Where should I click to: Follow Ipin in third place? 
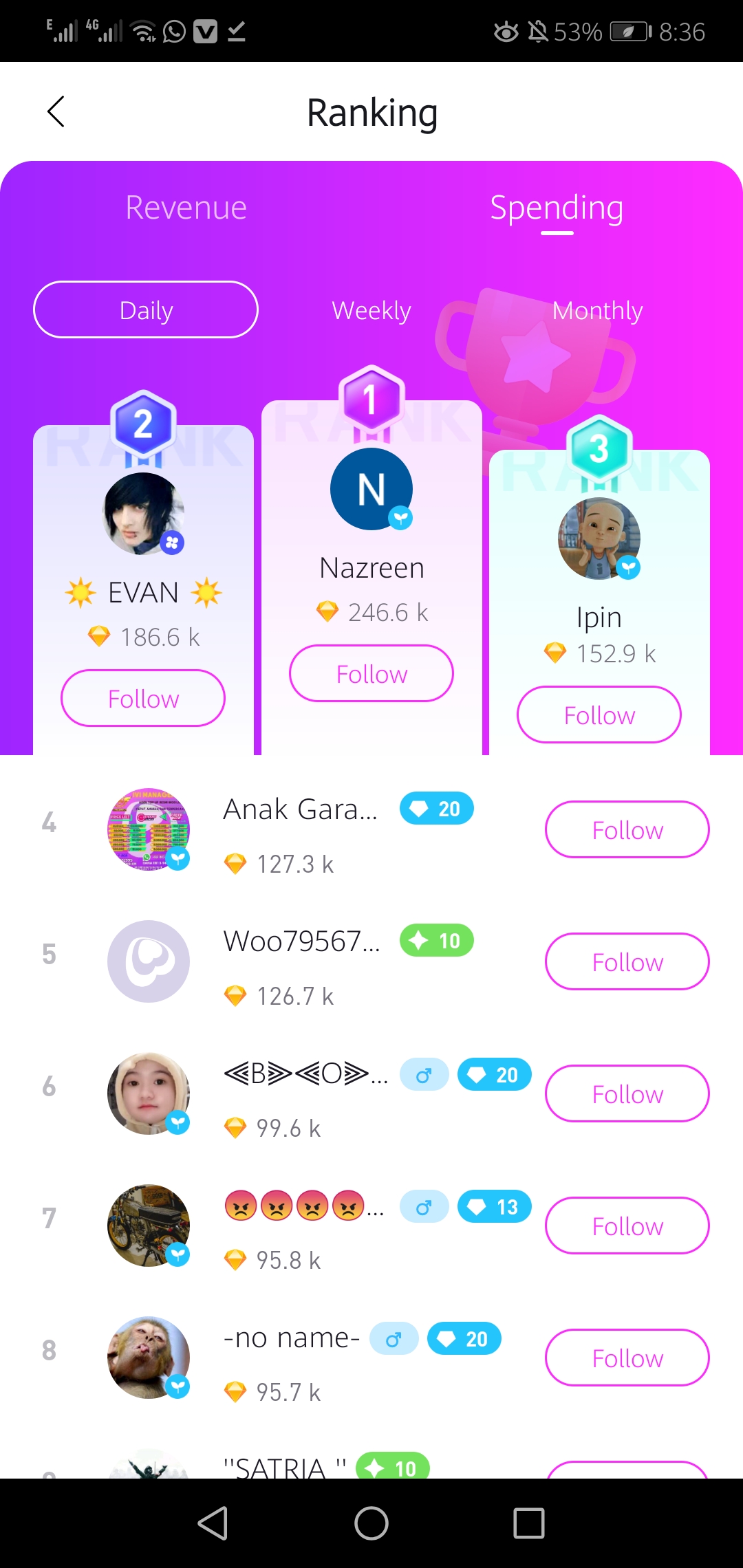point(599,715)
